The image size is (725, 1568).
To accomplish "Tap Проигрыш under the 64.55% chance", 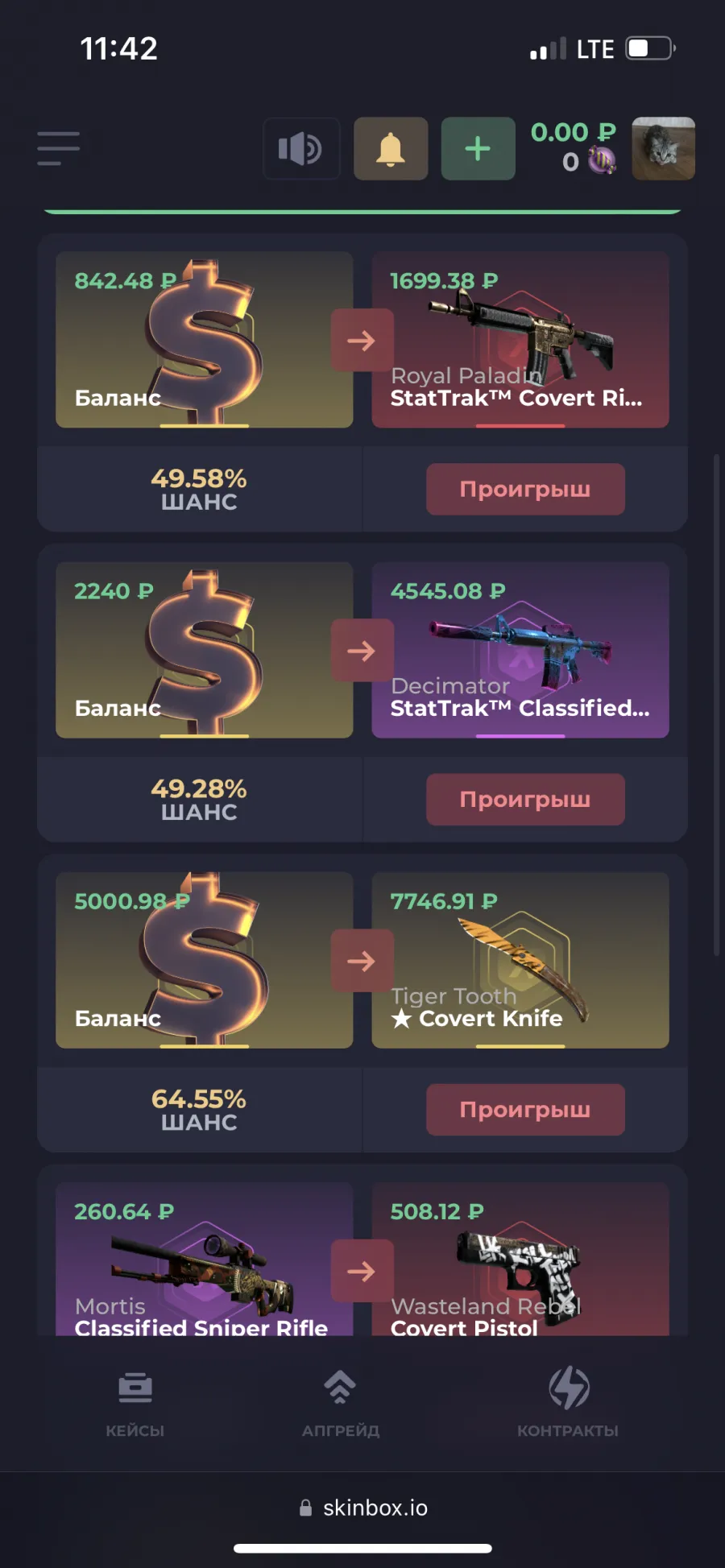I will [525, 1110].
